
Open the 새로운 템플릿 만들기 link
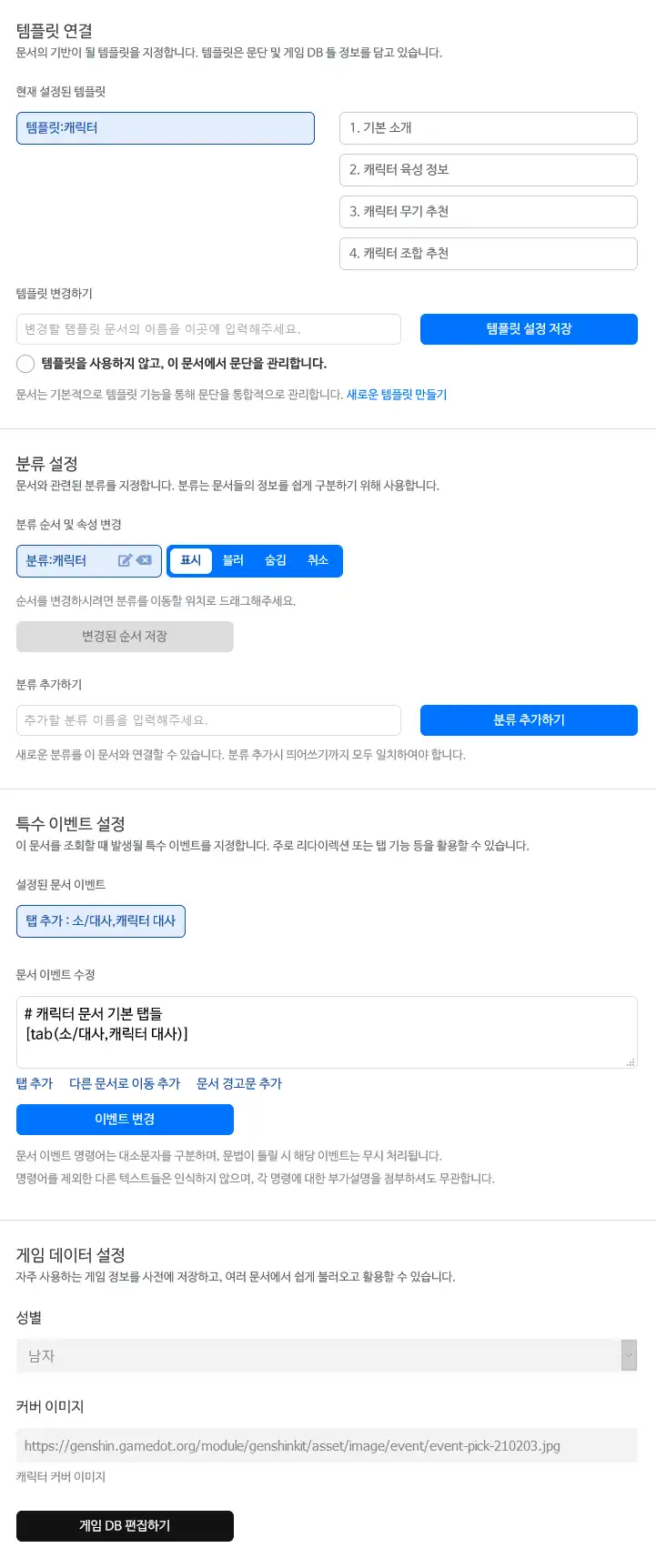397,395
